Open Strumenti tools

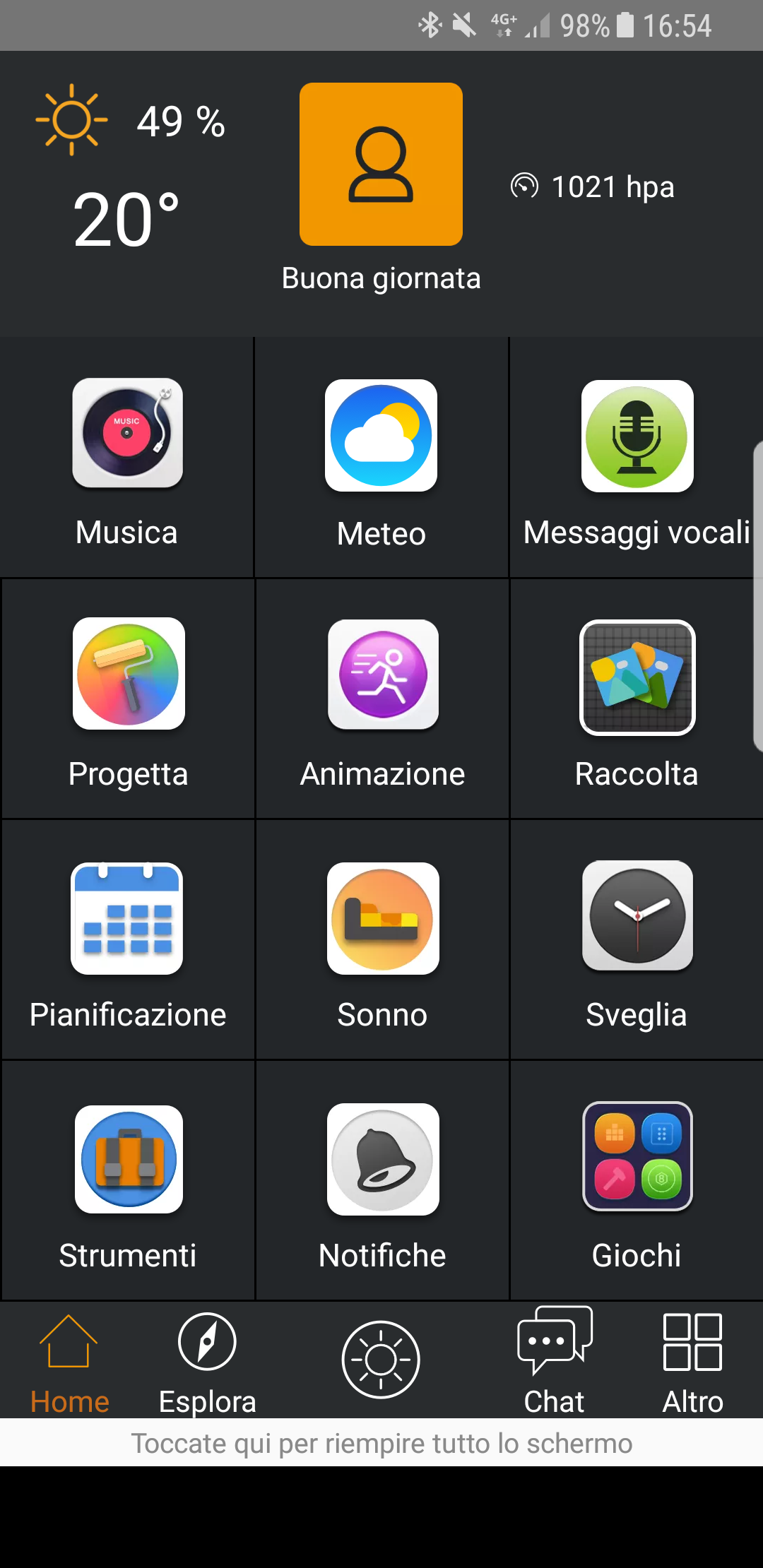point(128,1181)
